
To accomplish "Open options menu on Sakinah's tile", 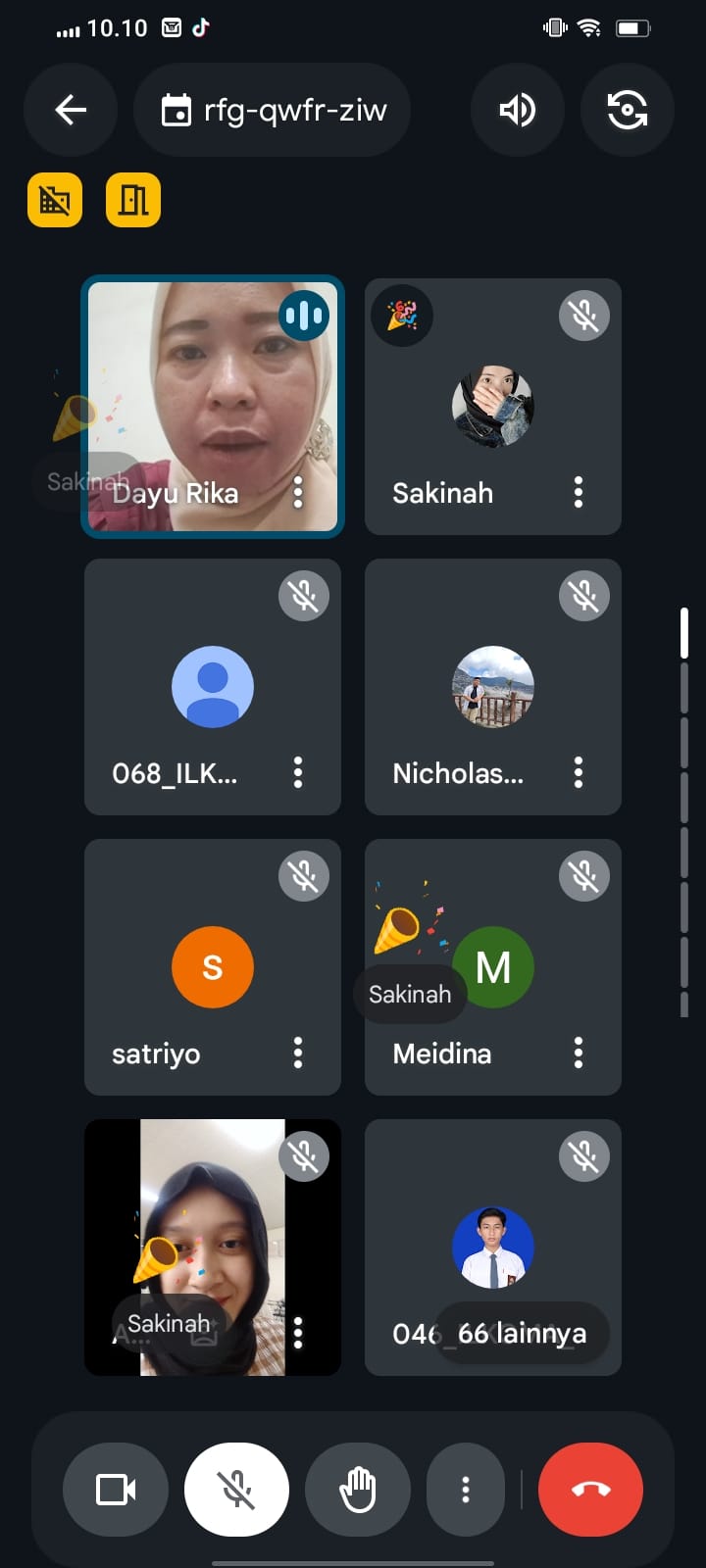I will 579,492.
